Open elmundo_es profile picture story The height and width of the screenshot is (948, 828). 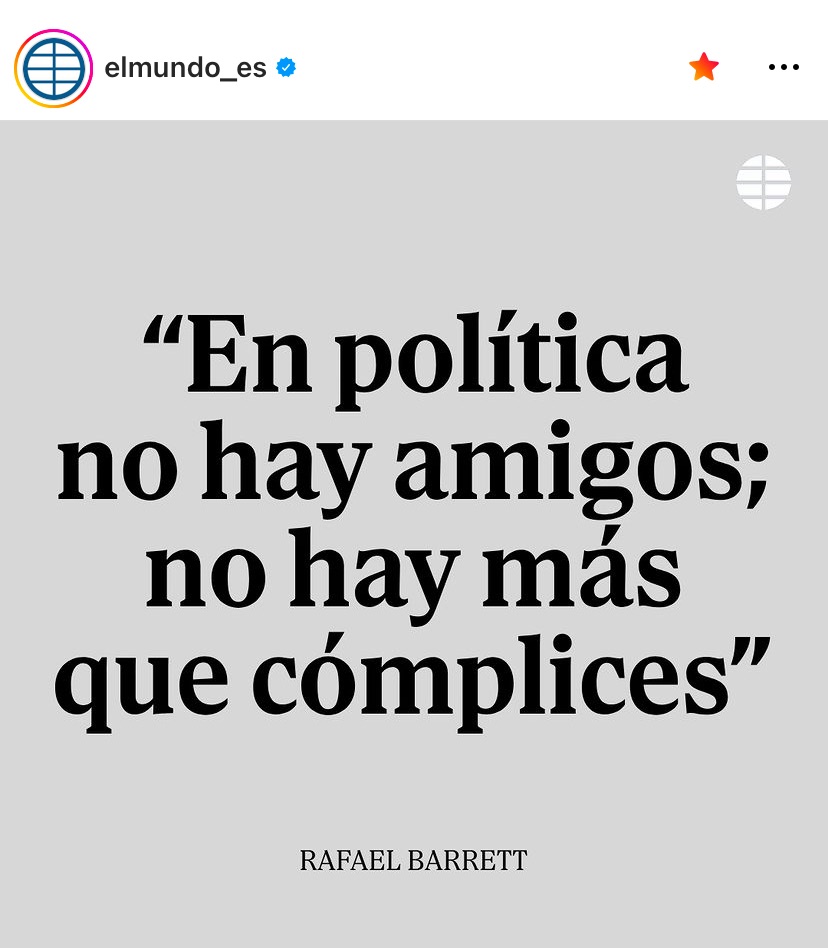pyautogui.click(x=53, y=68)
